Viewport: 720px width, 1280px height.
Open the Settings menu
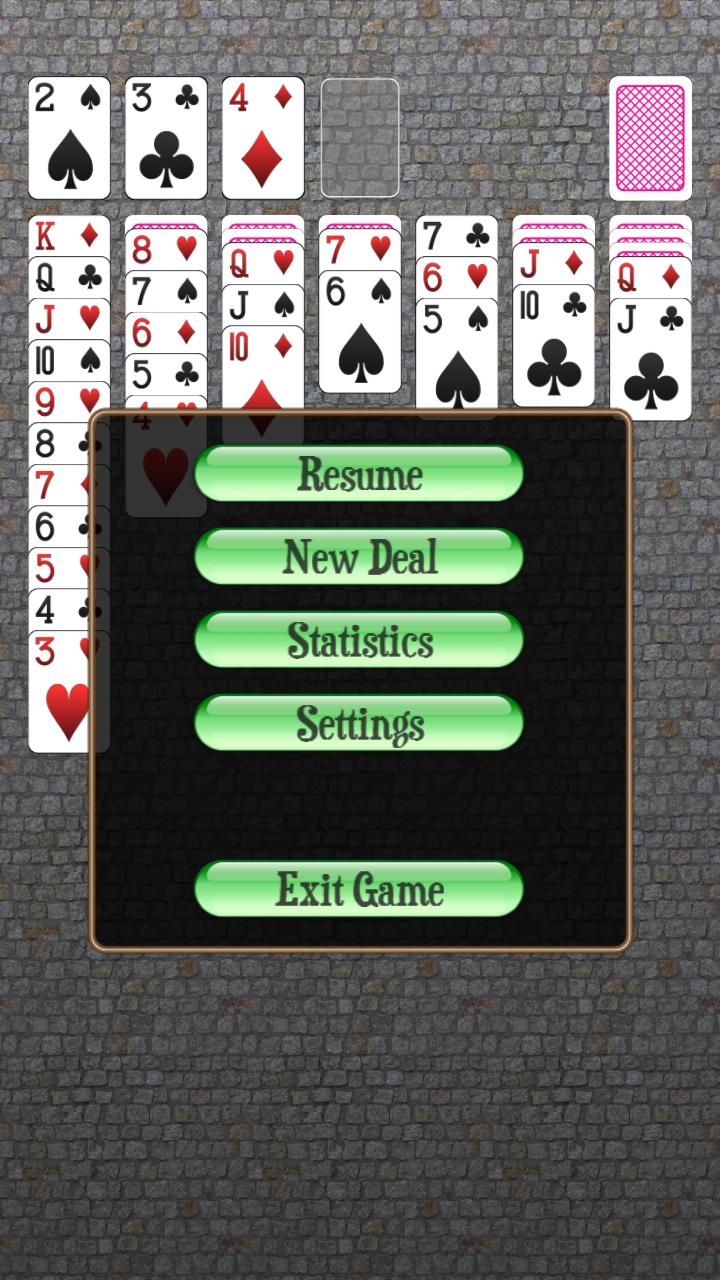(x=359, y=723)
